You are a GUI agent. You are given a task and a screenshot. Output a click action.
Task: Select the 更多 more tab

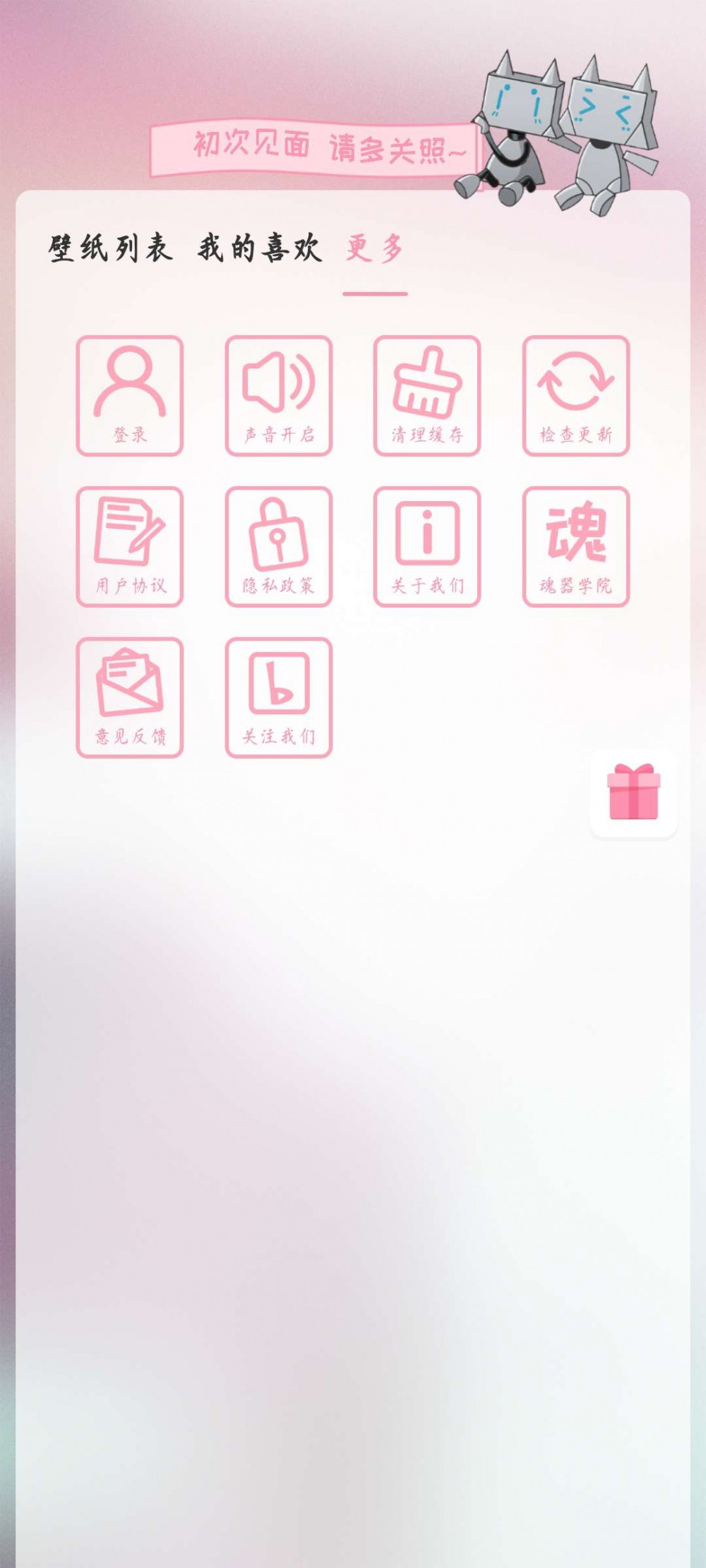373,247
